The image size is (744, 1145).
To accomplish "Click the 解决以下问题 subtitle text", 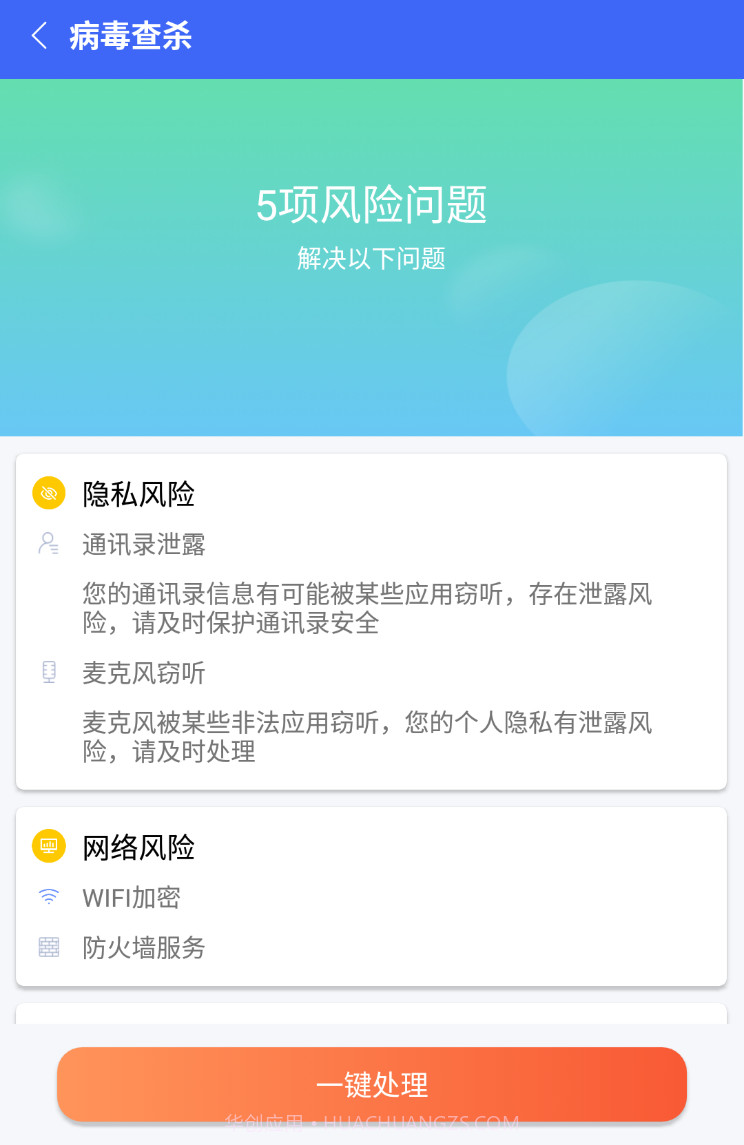I will point(372,259).
